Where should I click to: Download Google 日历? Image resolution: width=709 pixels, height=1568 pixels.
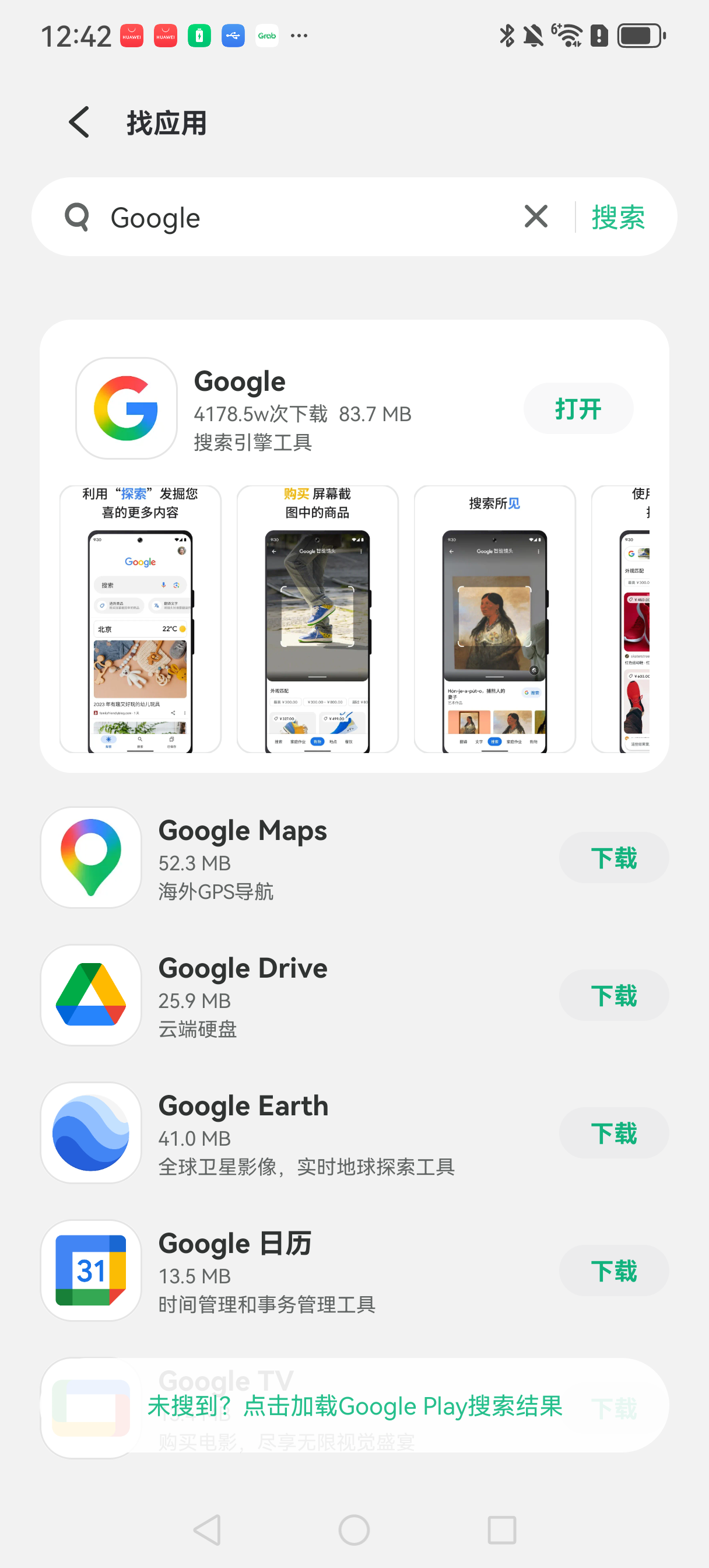tap(613, 1270)
